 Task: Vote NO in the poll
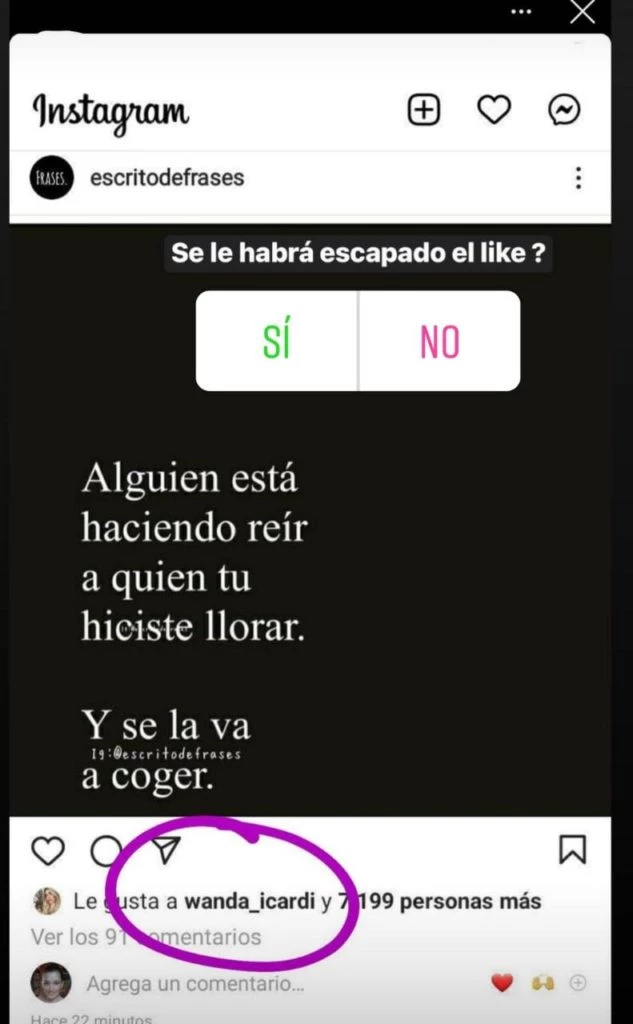click(439, 341)
